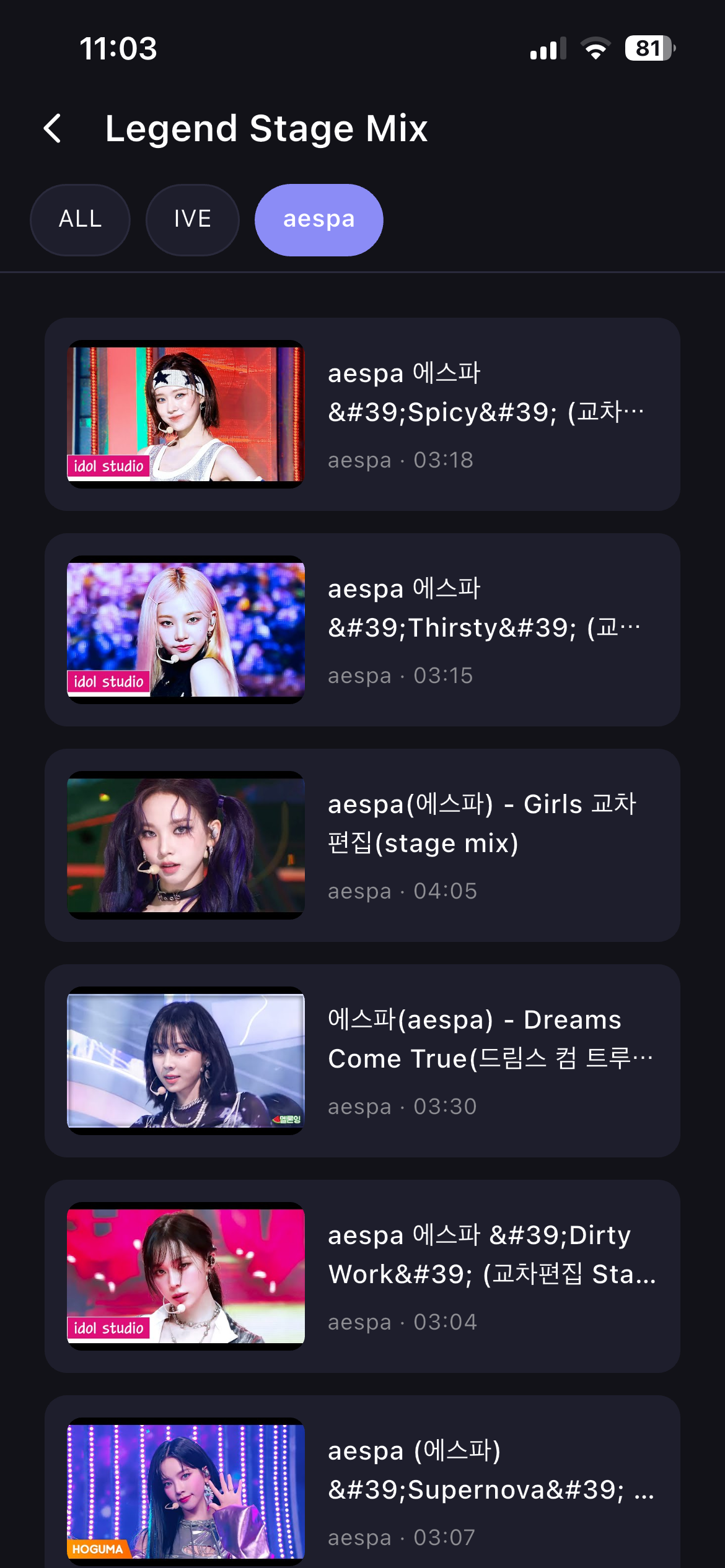Select the ALL filter chip
Screen dimensions: 725x1568
tap(80, 219)
